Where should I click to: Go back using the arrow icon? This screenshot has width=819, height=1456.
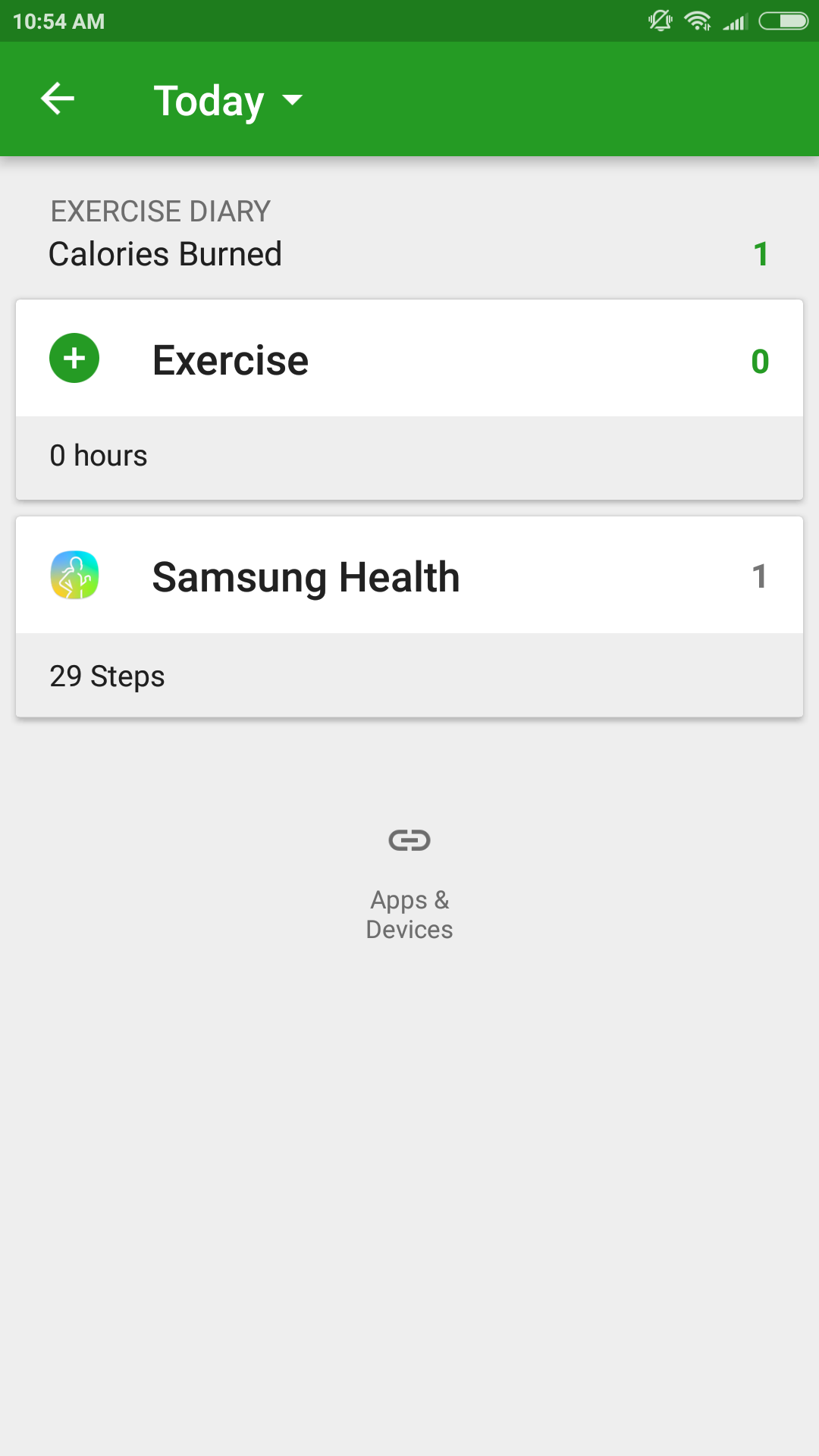coord(58,99)
